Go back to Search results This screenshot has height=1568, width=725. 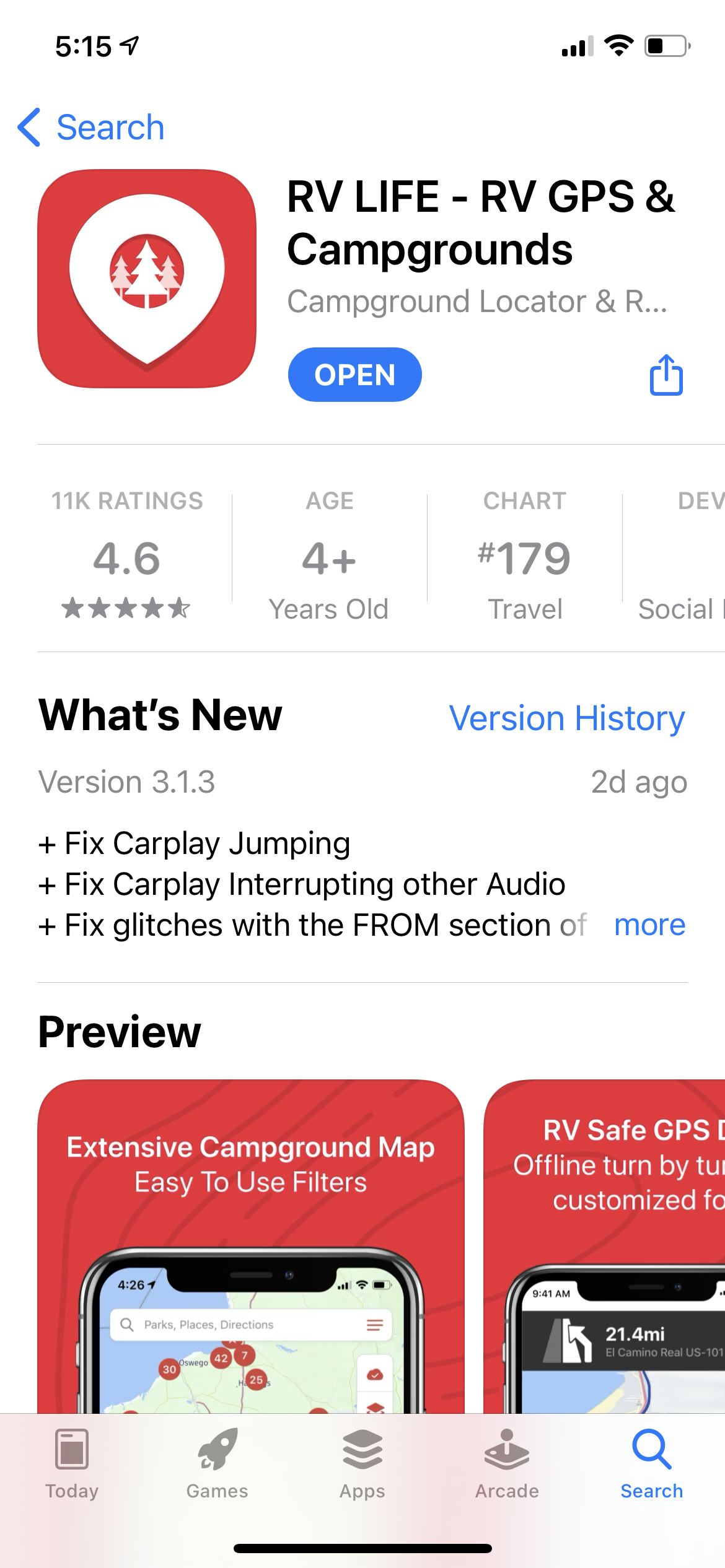tap(91, 128)
